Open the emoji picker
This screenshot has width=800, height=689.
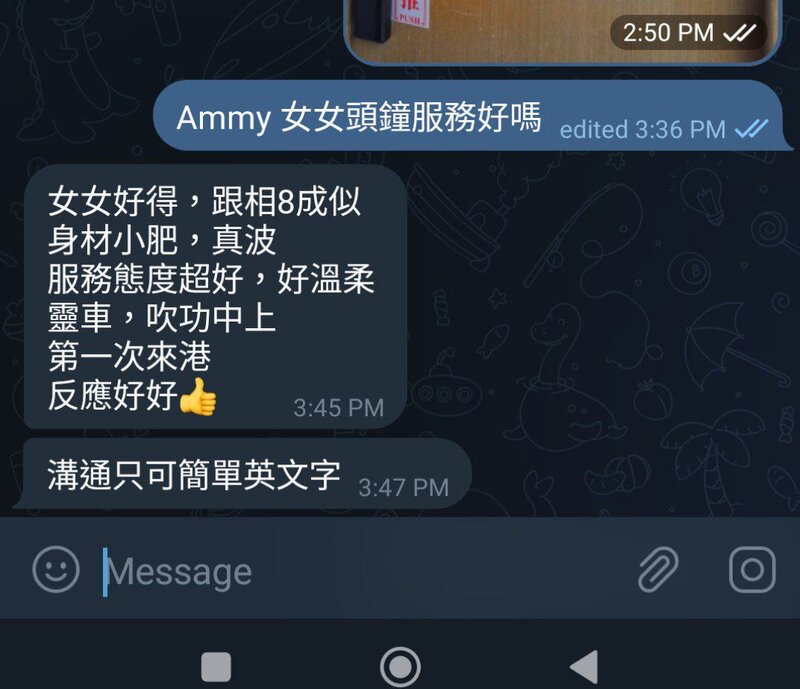coord(56,570)
